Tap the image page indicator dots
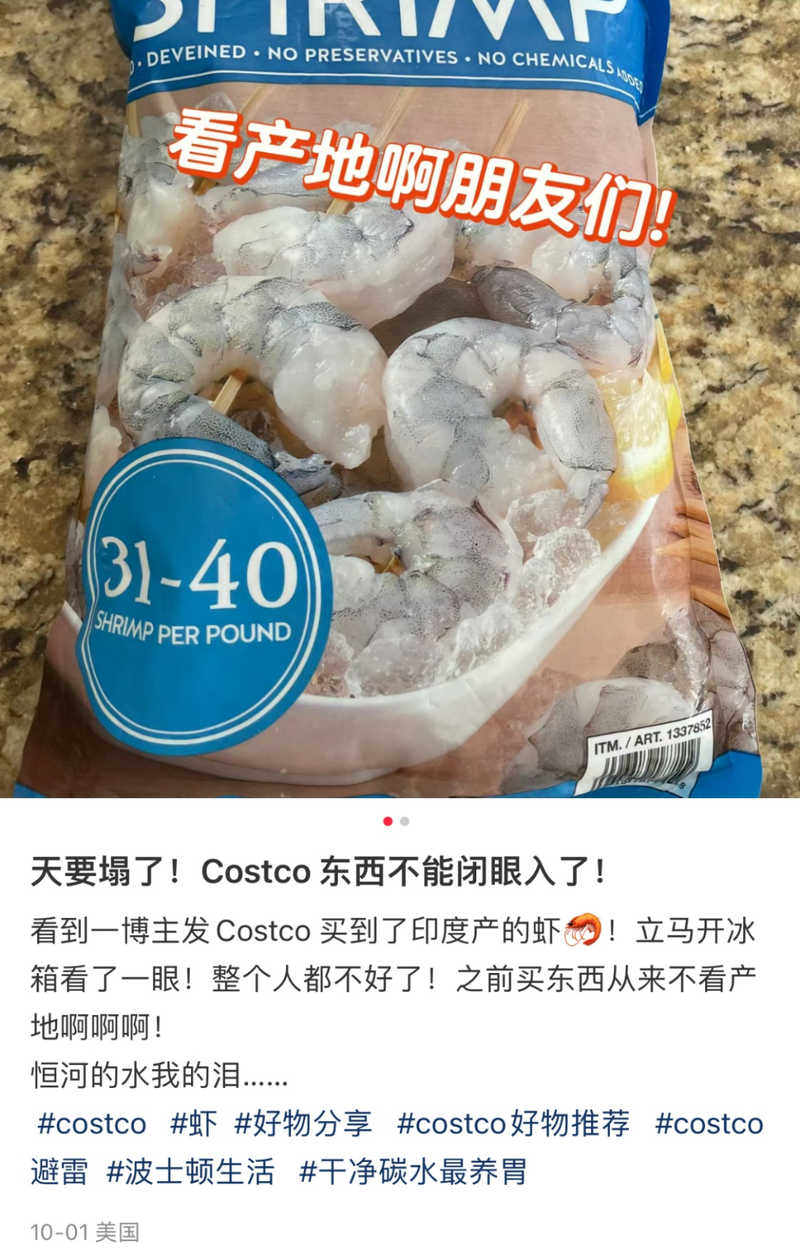Image resolution: width=800 pixels, height=1259 pixels. point(396,821)
